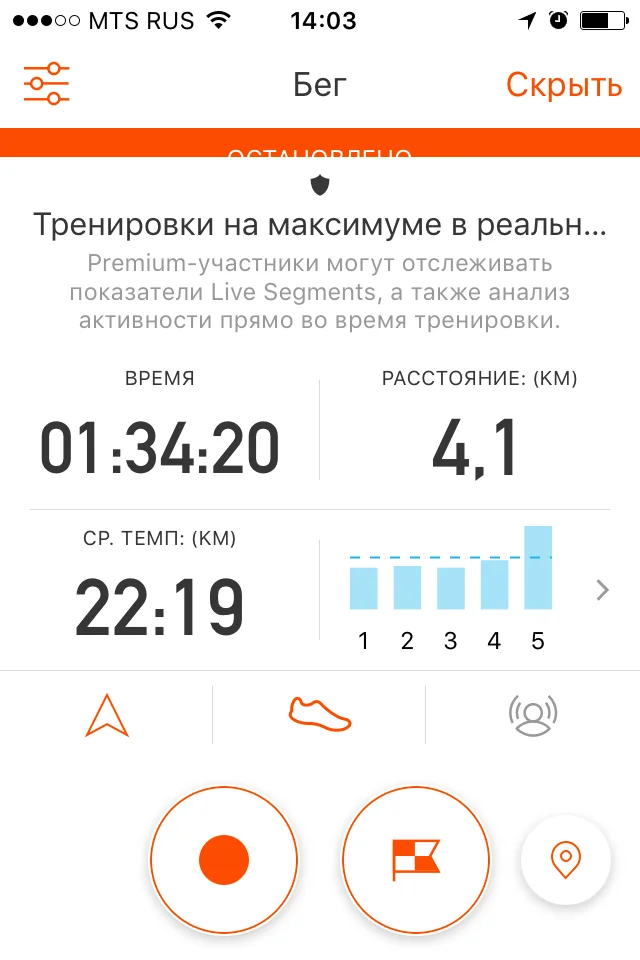Image resolution: width=640 pixels, height=960 pixels.
Task: Finish the run with the flag button
Action: (x=416, y=859)
